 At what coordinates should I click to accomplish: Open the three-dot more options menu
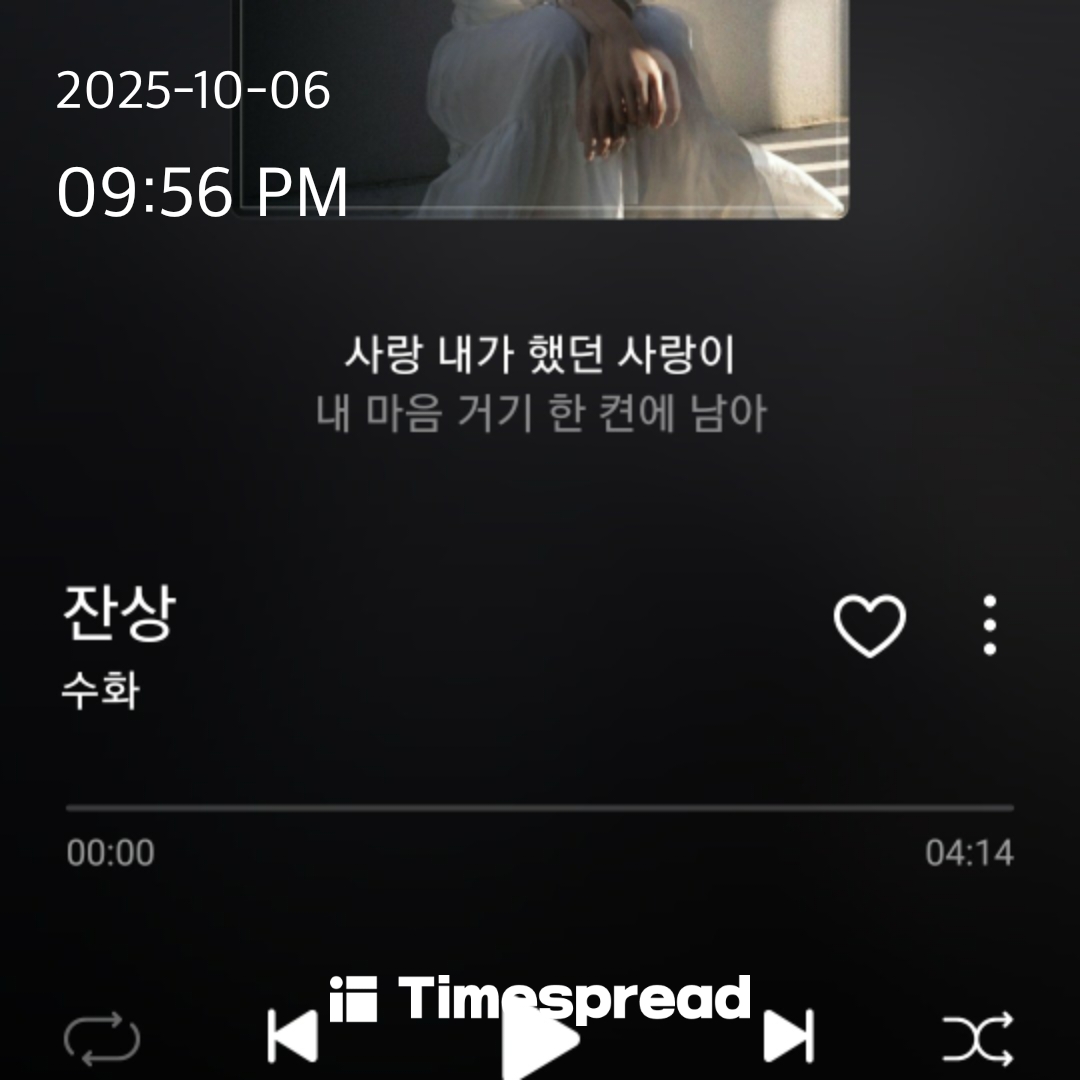tap(989, 626)
